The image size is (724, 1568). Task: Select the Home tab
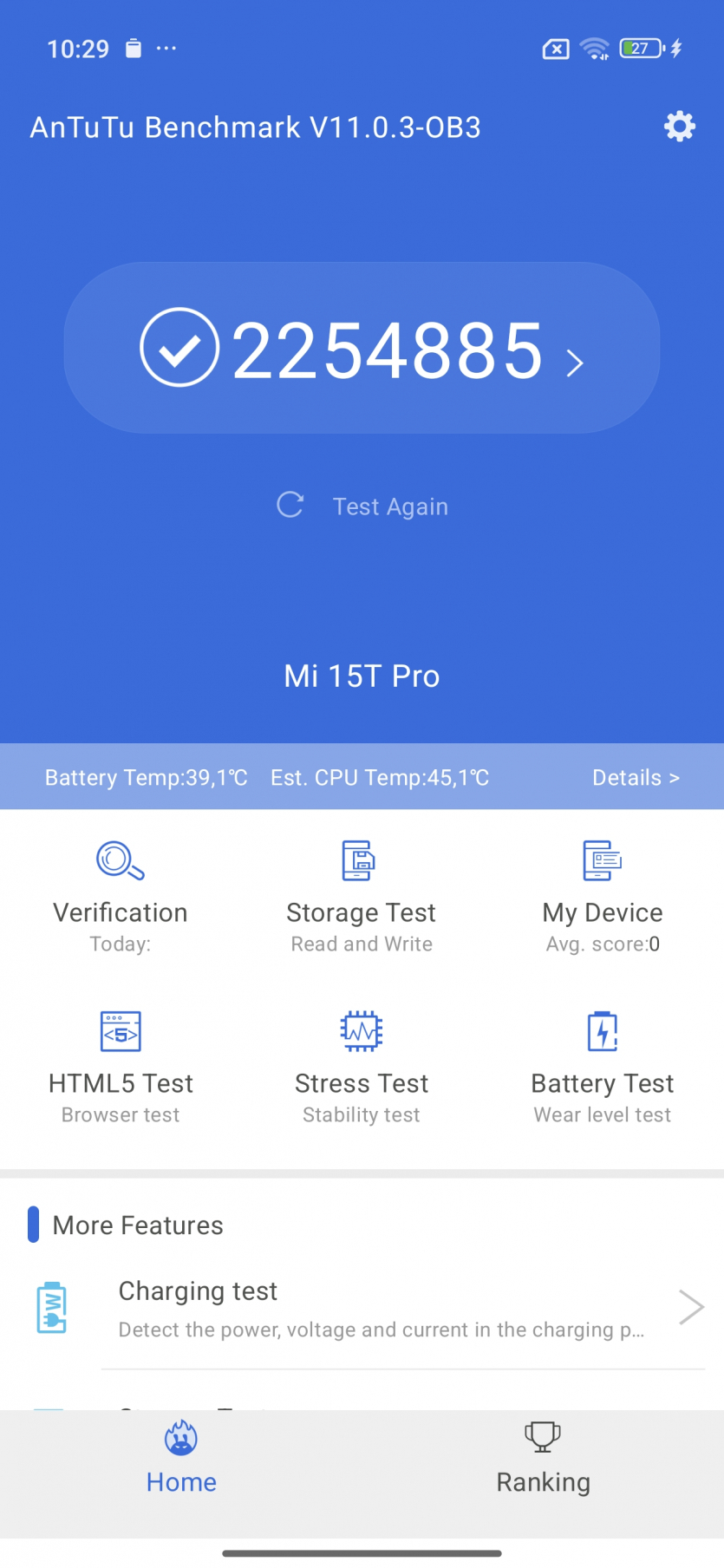[x=181, y=1460]
